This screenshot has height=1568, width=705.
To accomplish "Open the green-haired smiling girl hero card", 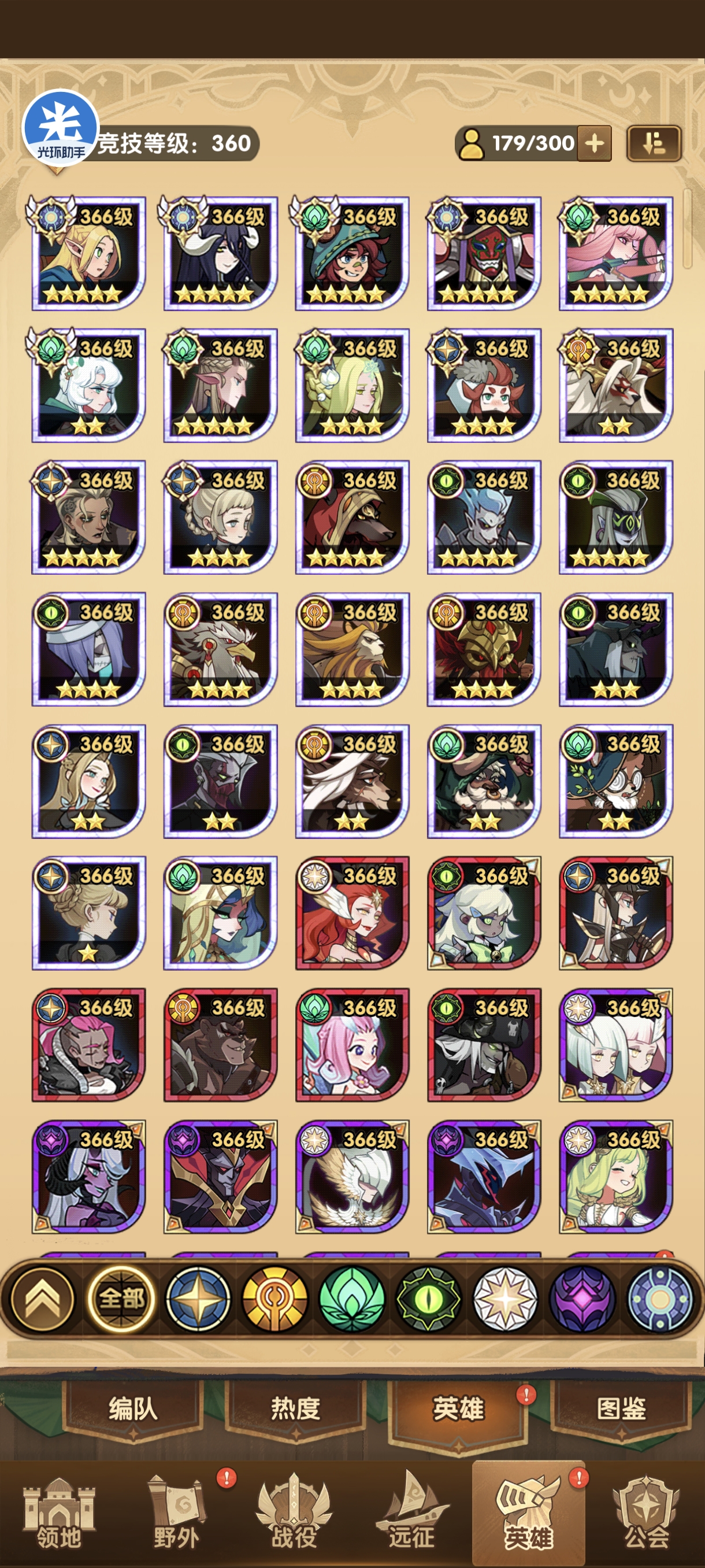I will 616,1177.
